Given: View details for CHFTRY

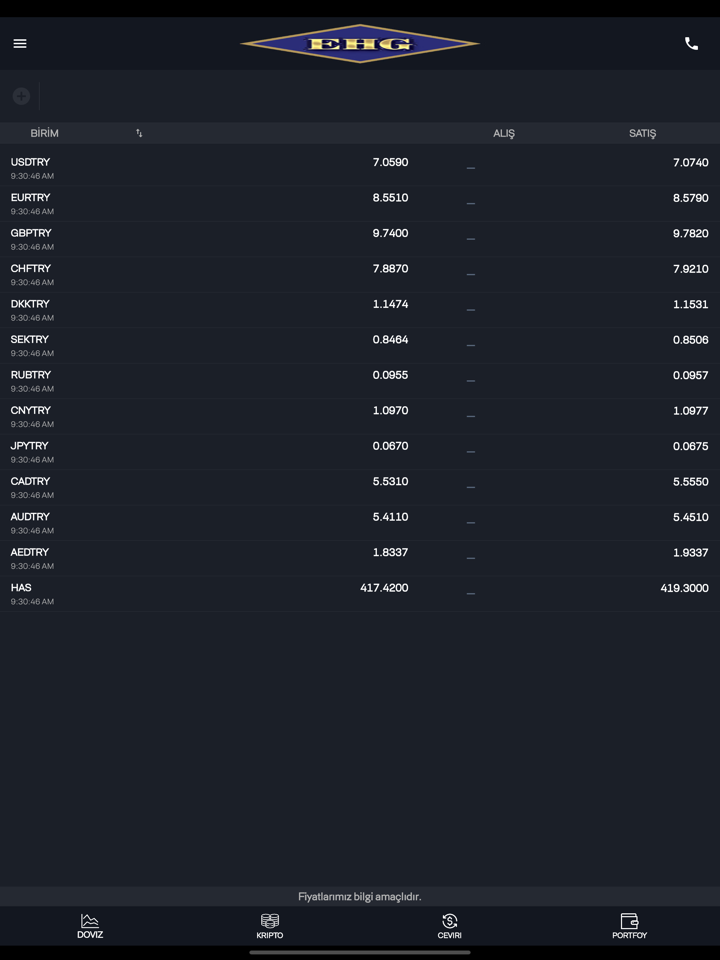Looking at the screenshot, I should [360, 275].
